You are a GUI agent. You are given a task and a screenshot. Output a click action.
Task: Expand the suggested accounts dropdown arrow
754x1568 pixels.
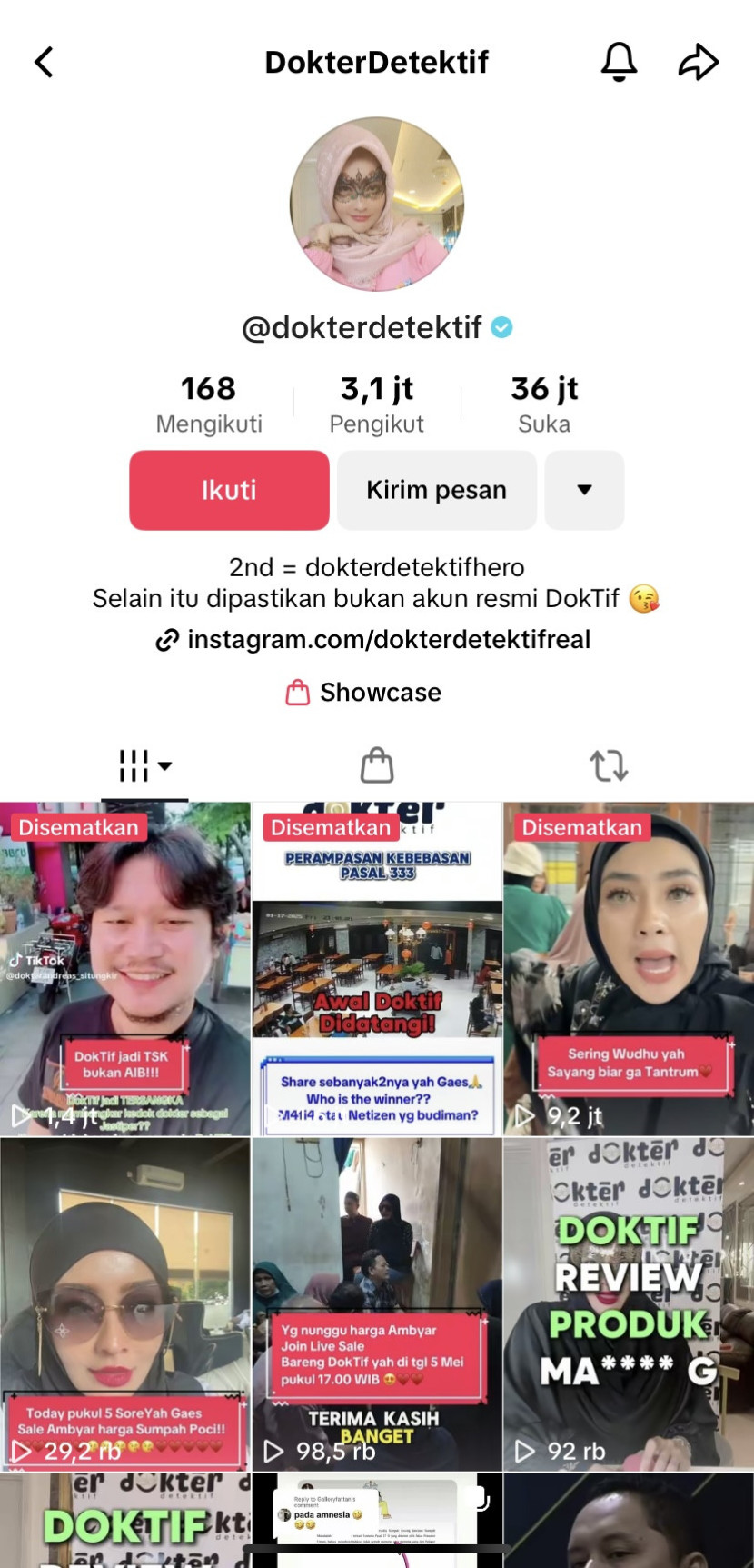pyautogui.click(x=584, y=490)
